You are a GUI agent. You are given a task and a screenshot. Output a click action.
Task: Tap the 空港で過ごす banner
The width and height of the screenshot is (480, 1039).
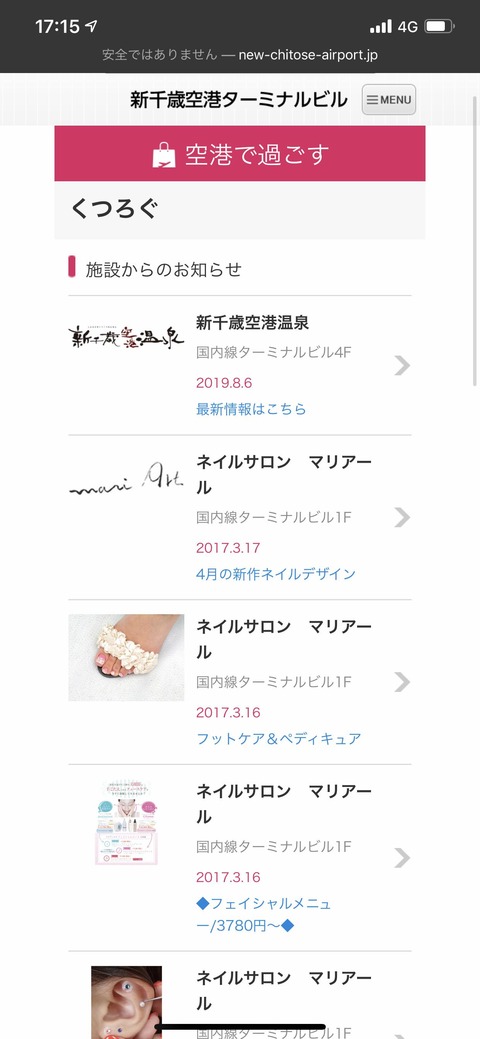click(x=239, y=154)
